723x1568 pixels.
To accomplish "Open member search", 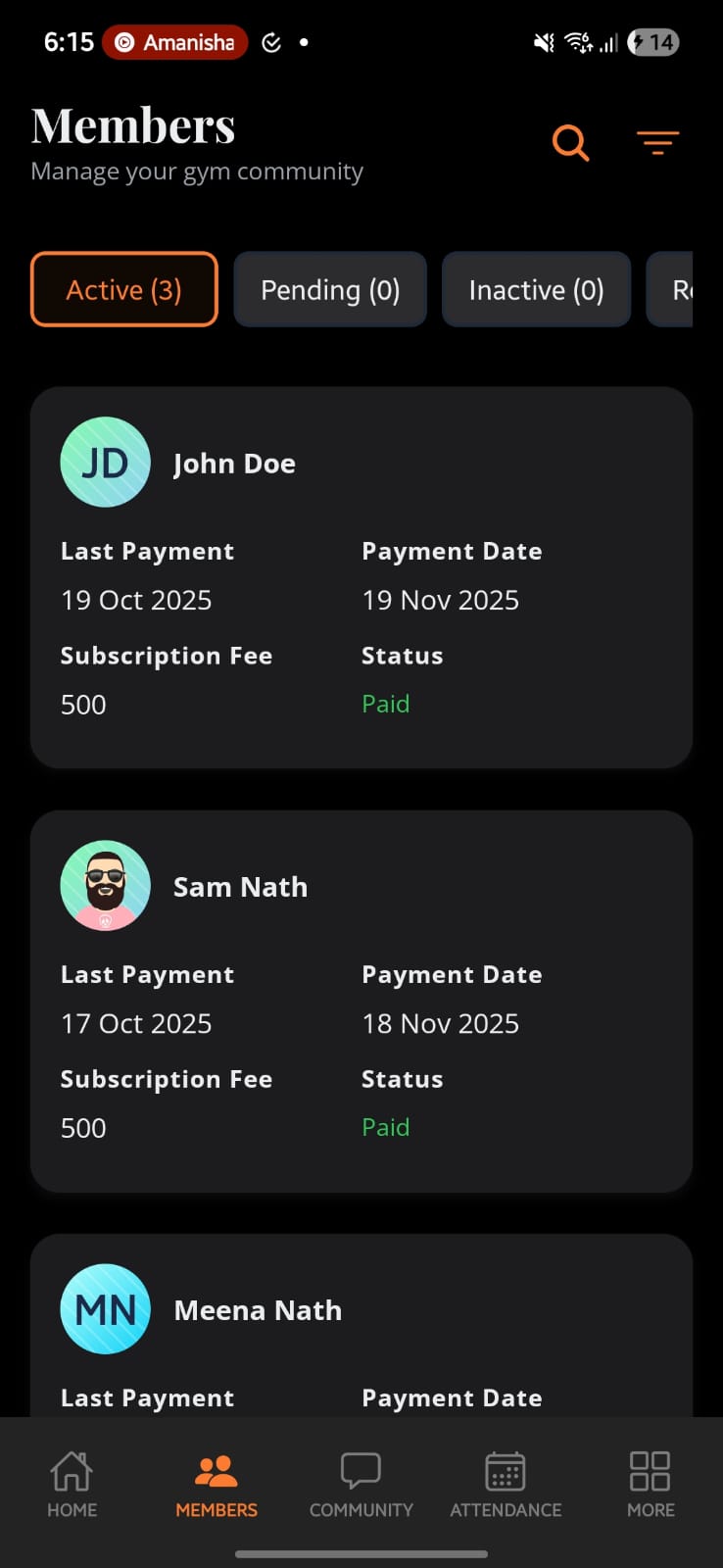I will pyautogui.click(x=570, y=143).
